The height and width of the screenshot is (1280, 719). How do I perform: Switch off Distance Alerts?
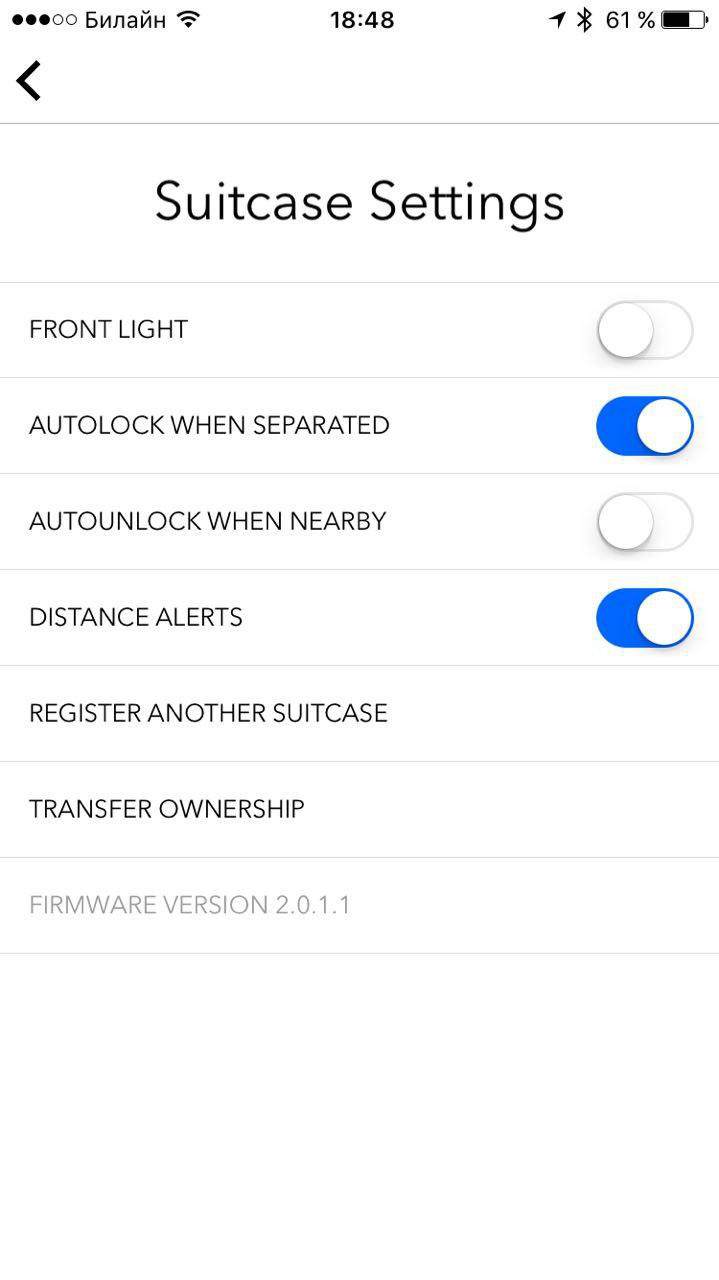tap(644, 618)
